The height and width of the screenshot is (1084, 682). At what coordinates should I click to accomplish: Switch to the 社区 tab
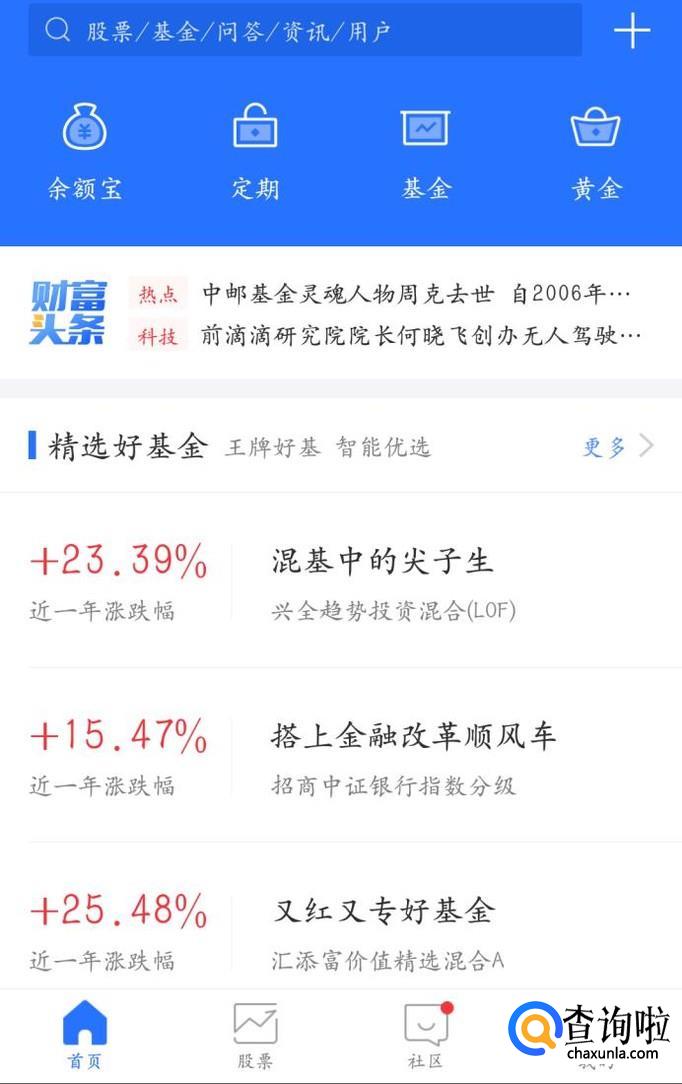(x=426, y=1036)
